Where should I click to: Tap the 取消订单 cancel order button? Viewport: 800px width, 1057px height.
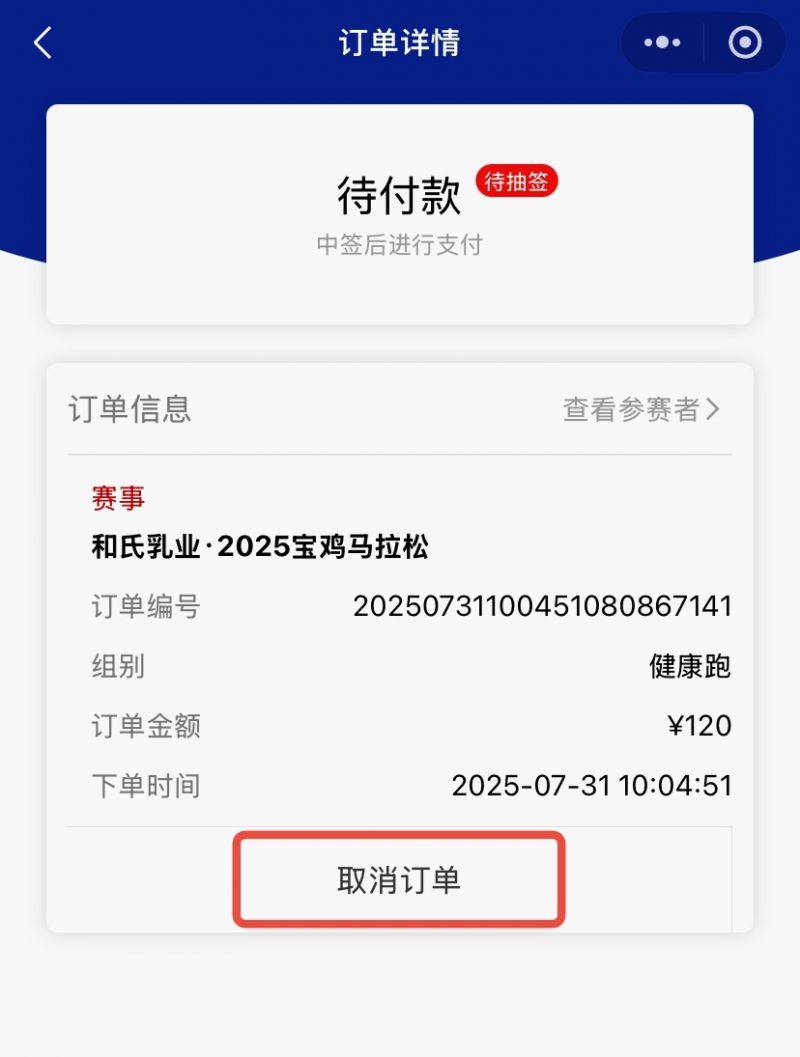pos(399,880)
